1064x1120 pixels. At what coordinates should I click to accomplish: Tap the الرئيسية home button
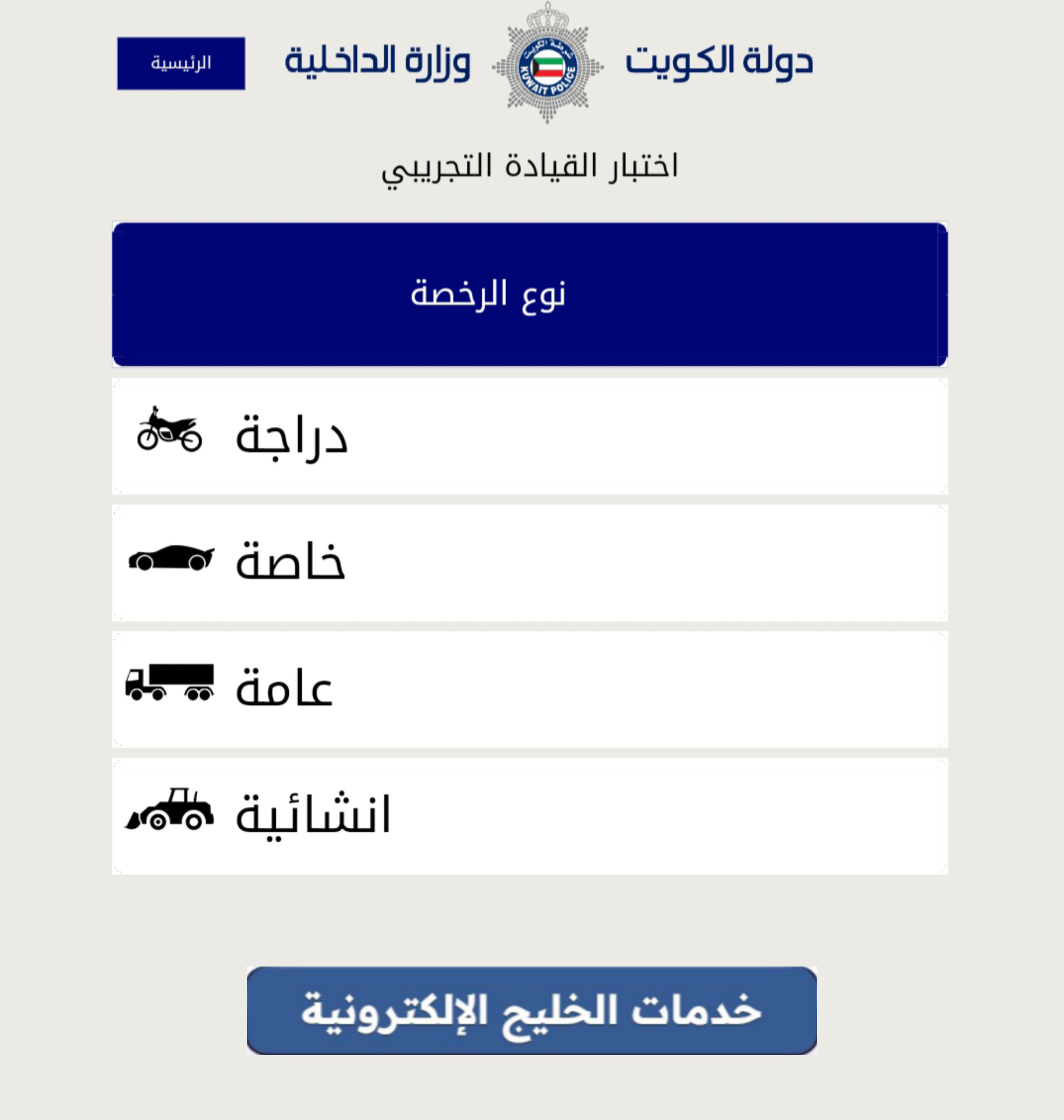pyautogui.click(x=181, y=63)
